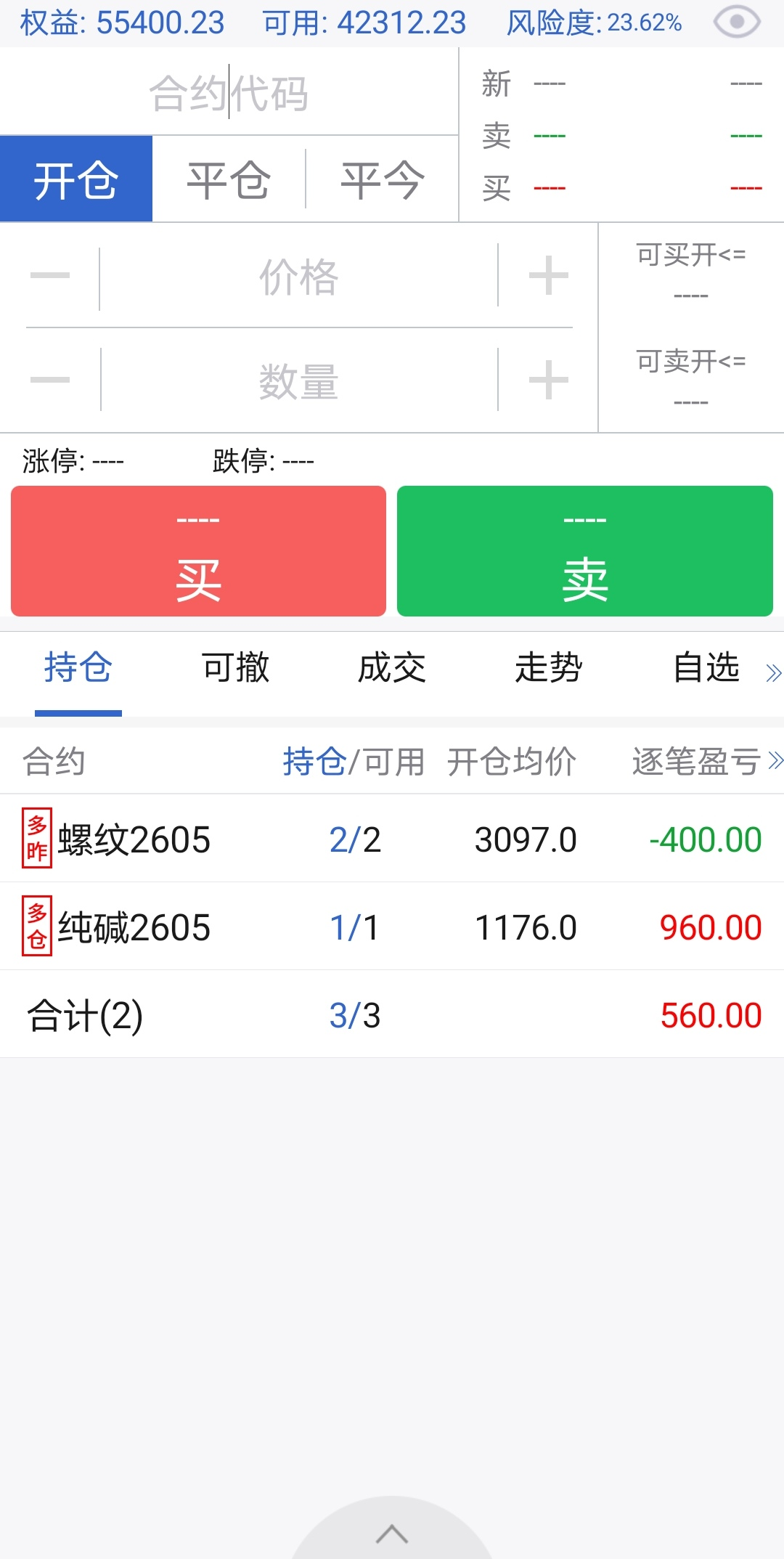Select the 螺纹2605 position row

tap(392, 839)
